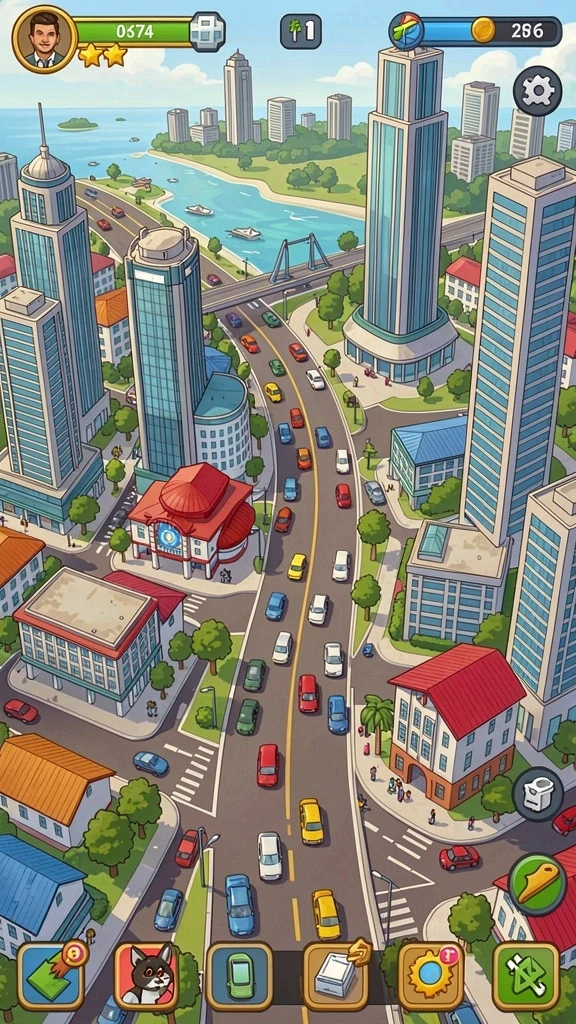Viewport: 576px width, 1024px height.
Task: Open the player avatar profile
Action: pyautogui.click(x=44, y=39)
